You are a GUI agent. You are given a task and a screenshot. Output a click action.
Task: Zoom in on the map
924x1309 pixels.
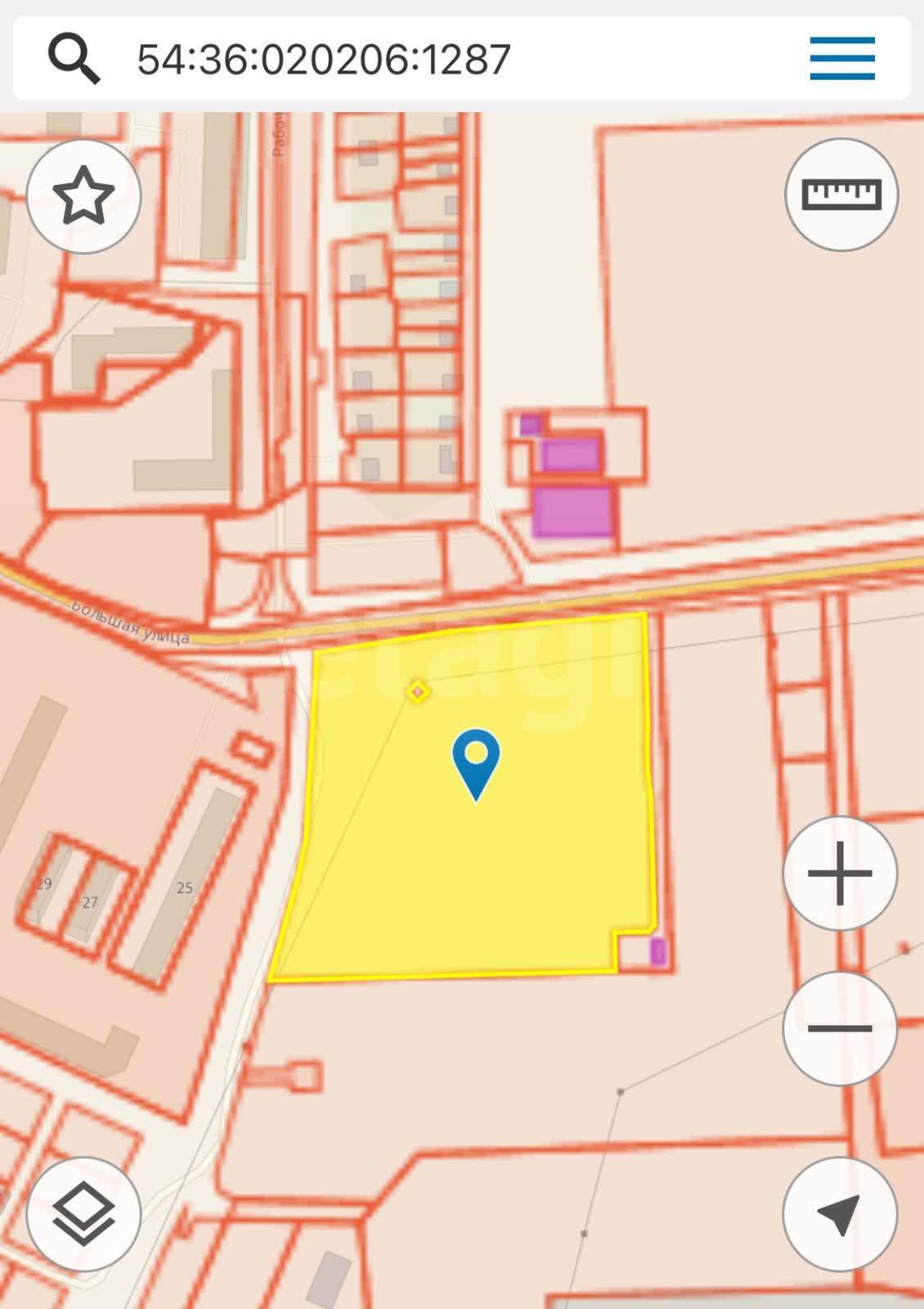[x=840, y=873]
